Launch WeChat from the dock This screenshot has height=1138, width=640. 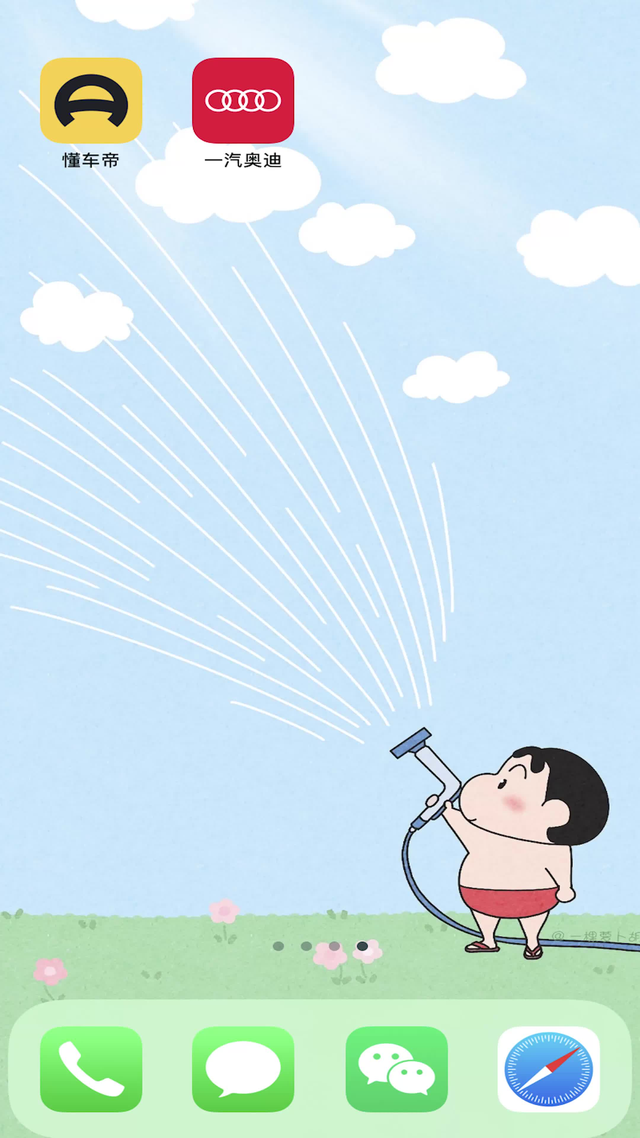click(x=396, y=1068)
